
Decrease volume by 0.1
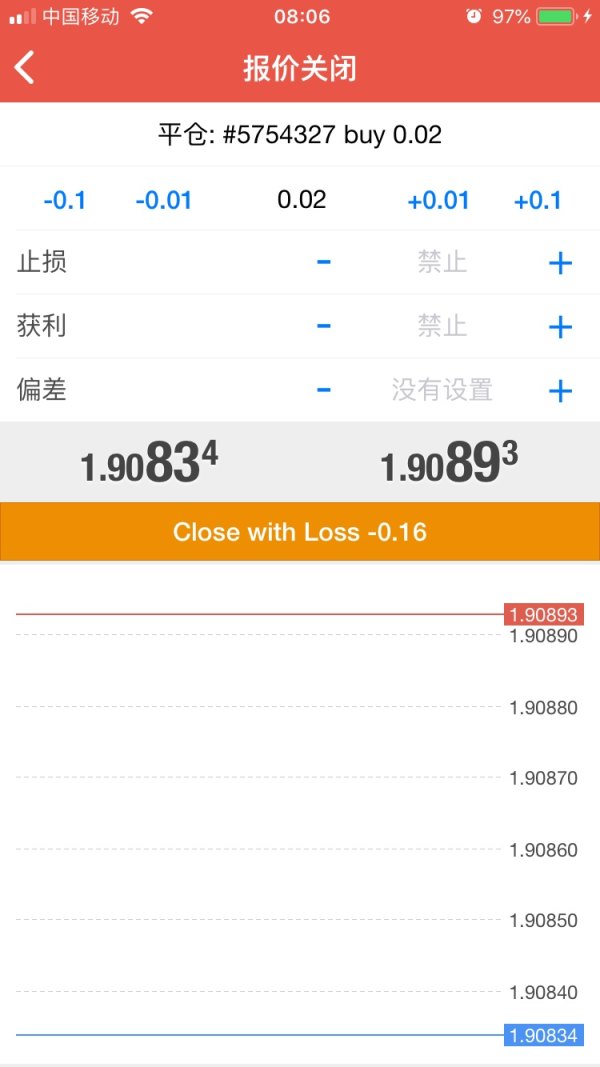[x=65, y=200]
